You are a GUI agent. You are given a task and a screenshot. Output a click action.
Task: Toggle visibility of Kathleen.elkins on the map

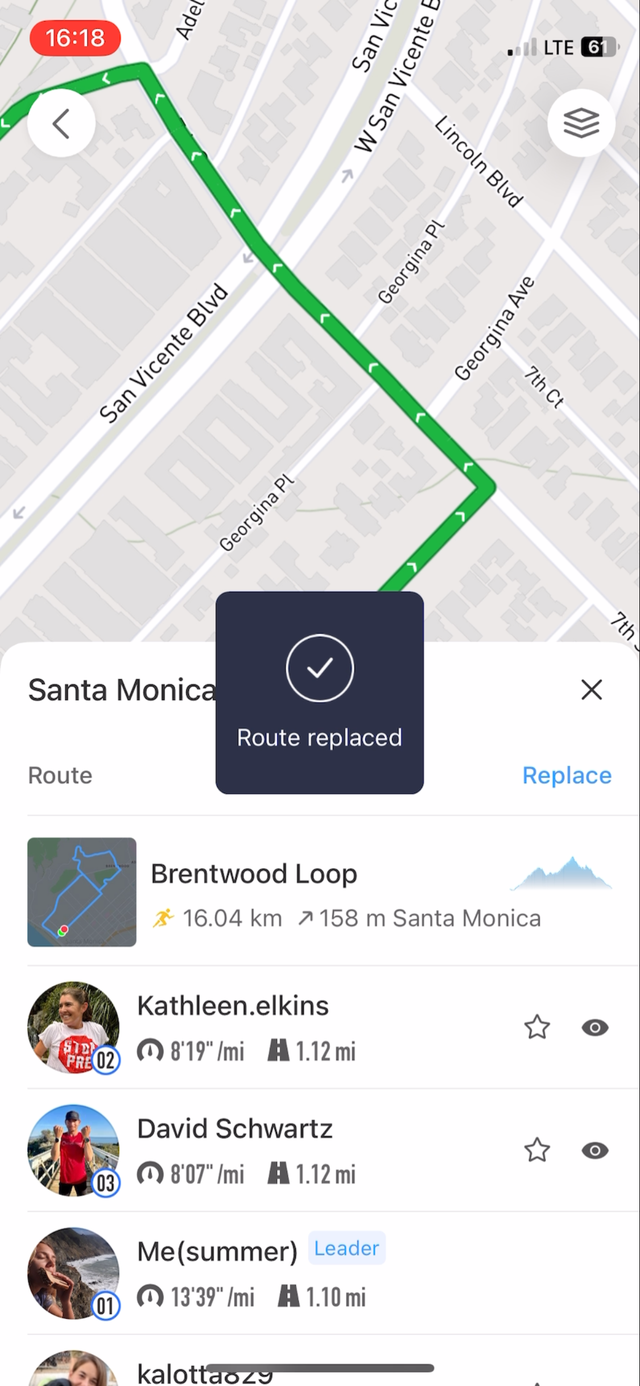pyautogui.click(x=595, y=1027)
